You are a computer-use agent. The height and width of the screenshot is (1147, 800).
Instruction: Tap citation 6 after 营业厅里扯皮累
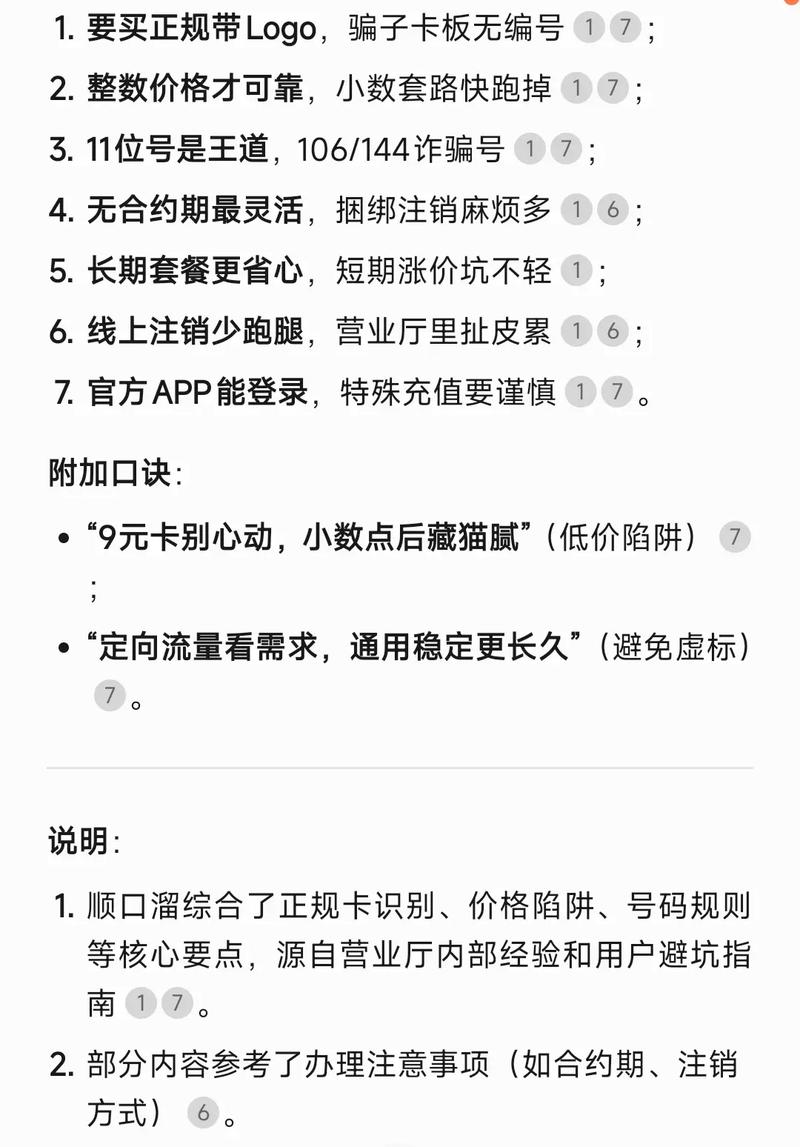pyautogui.click(x=612, y=331)
